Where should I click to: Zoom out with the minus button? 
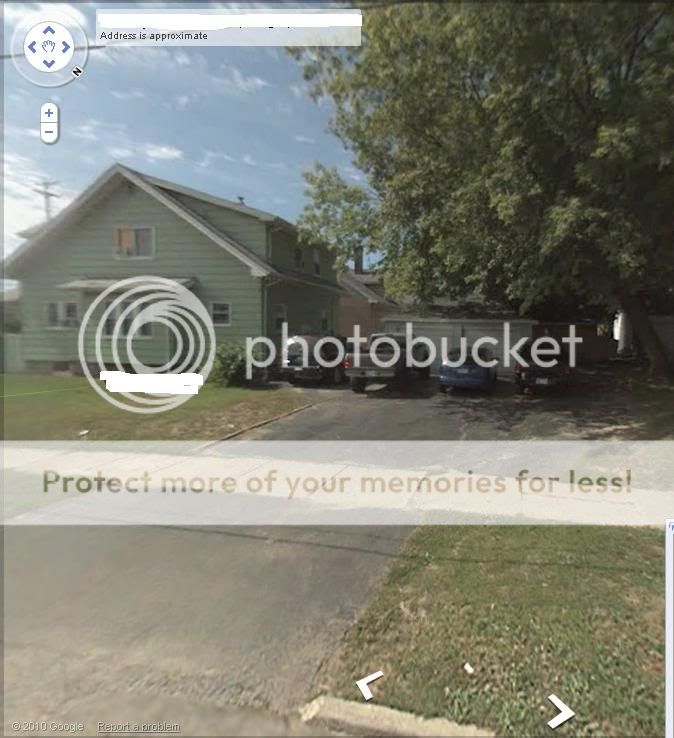point(49,131)
